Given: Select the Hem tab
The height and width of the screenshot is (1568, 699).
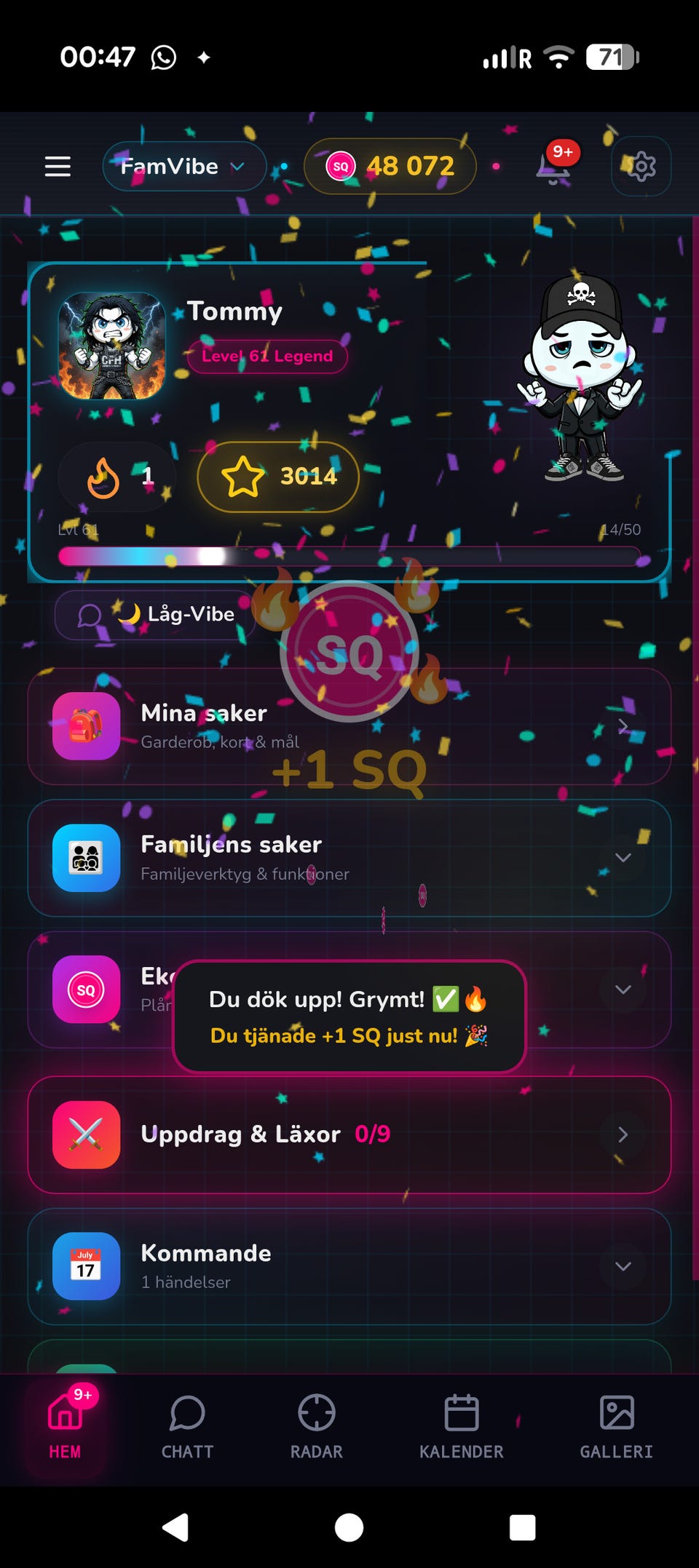Looking at the screenshot, I should (x=65, y=1427).
